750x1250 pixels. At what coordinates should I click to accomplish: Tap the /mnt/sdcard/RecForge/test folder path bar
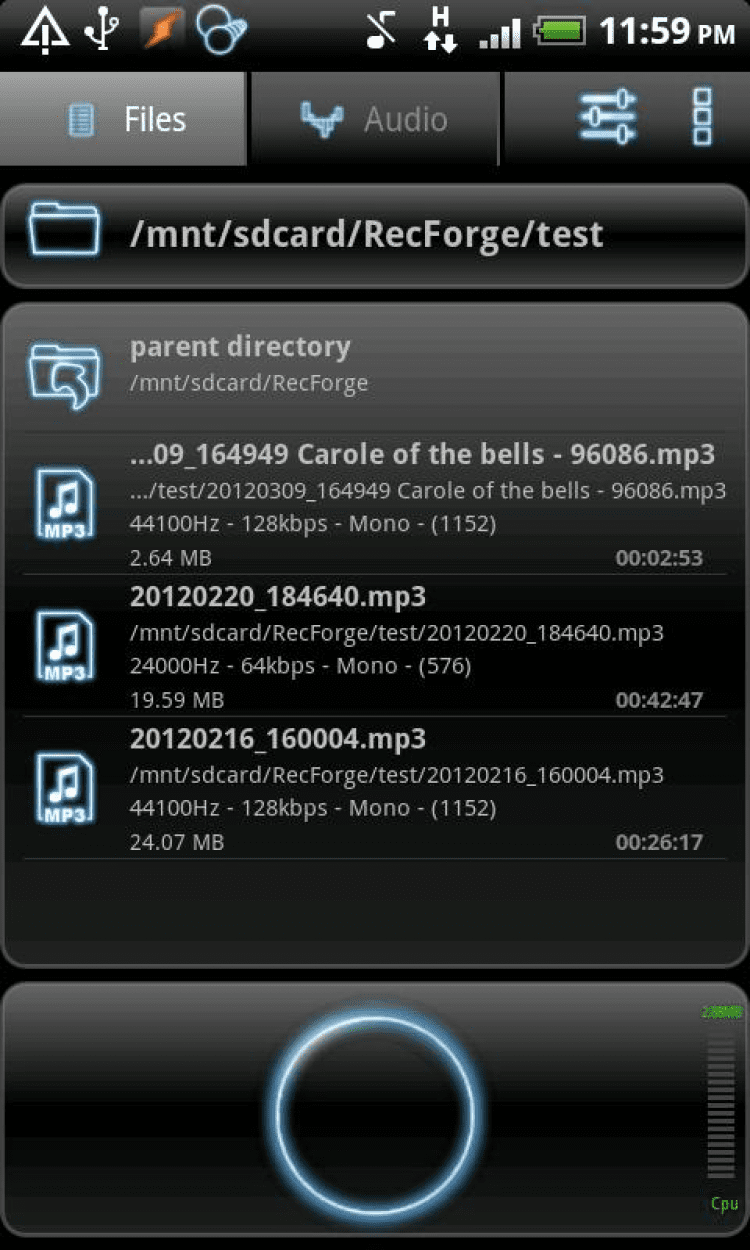tap(374, 234)
